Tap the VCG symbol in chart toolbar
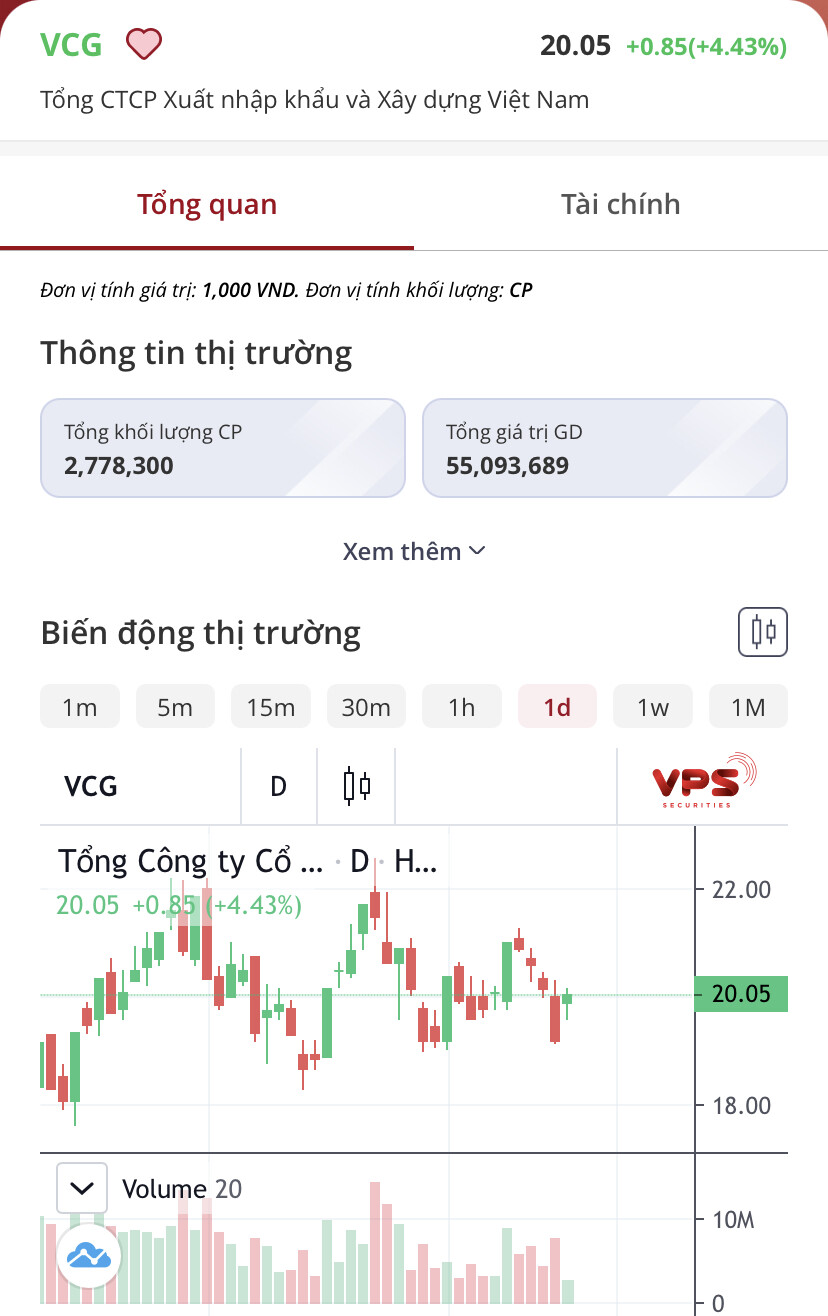The width and height of the screenshot is (828, 1316). pyautogui.click(x=91, y=786)
